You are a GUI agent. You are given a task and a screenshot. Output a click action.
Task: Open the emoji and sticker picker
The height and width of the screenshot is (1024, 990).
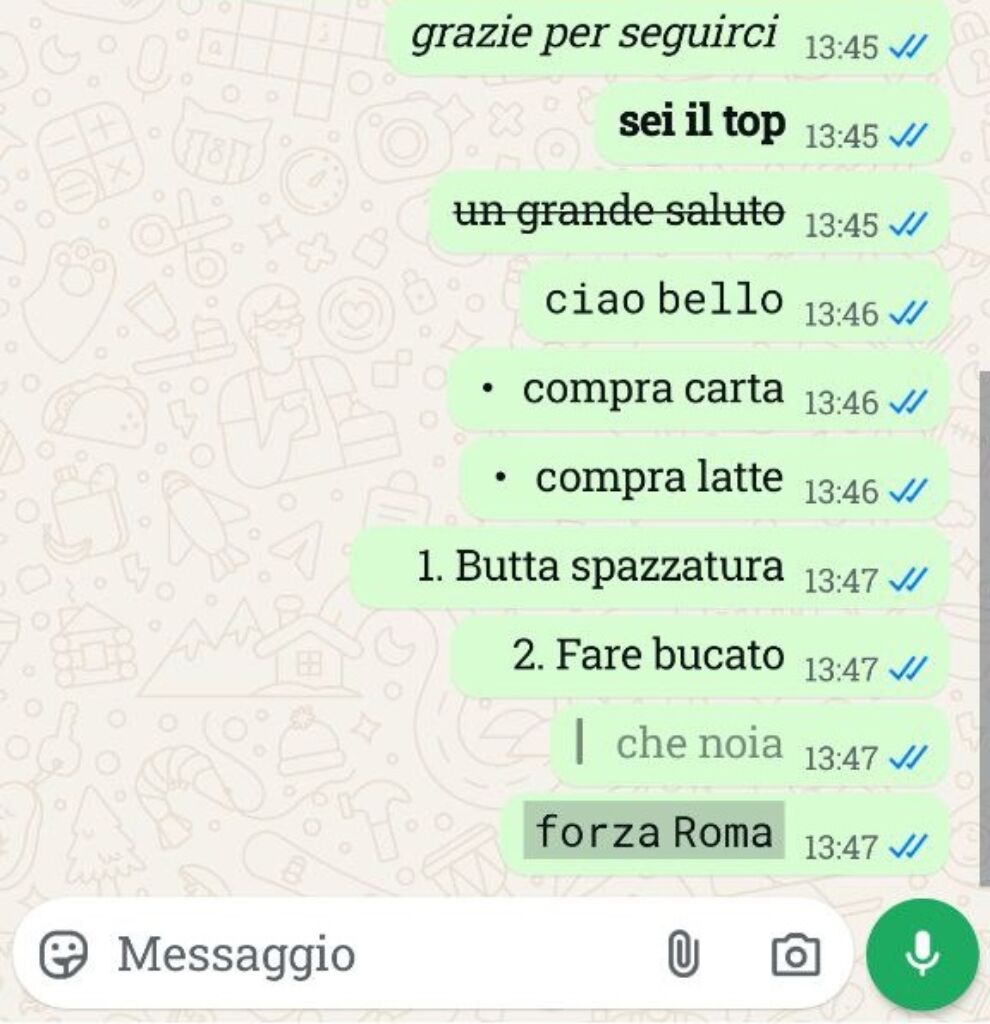63,954
